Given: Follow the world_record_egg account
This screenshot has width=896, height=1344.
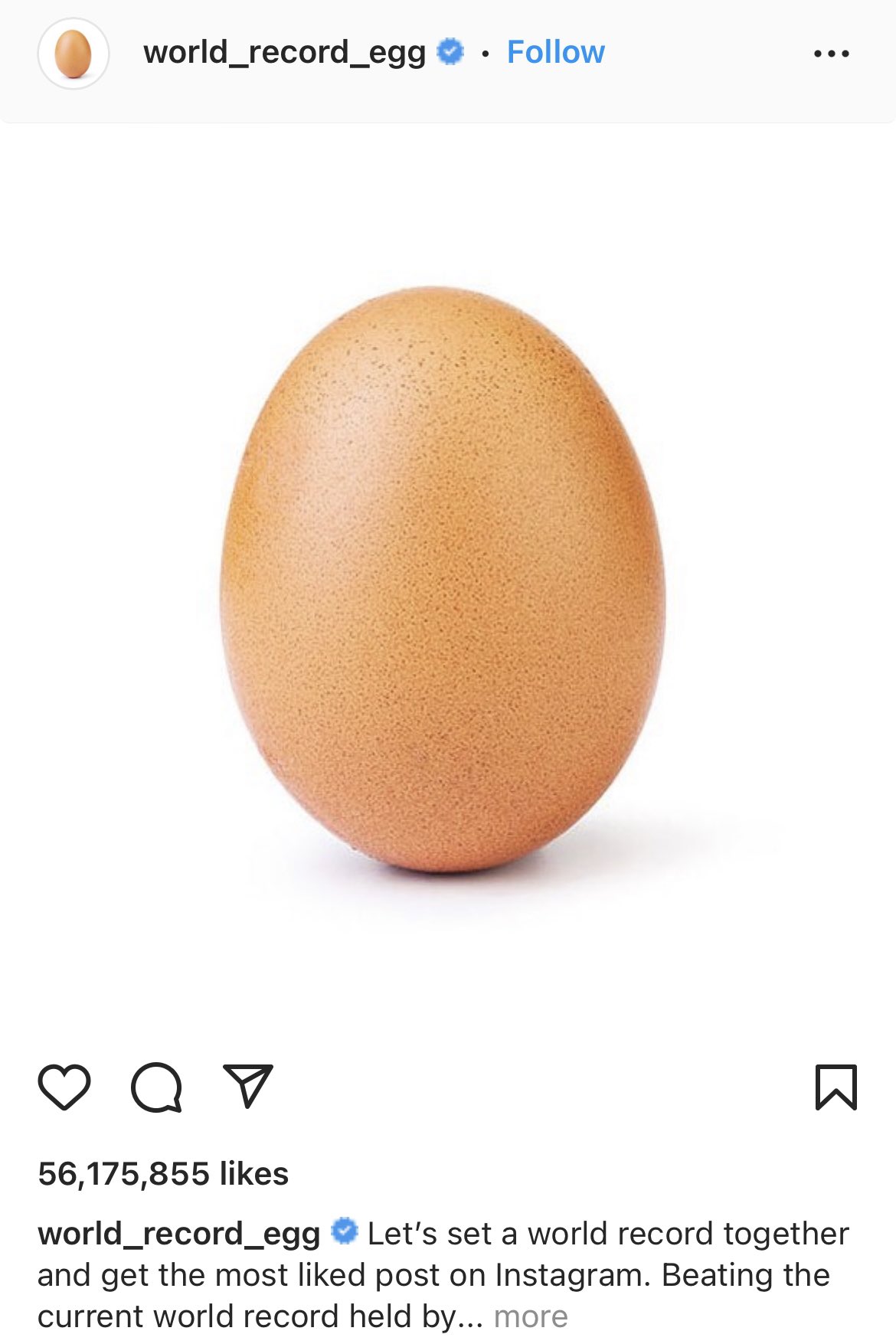Looking at the screenshot, I should point(555,53).
